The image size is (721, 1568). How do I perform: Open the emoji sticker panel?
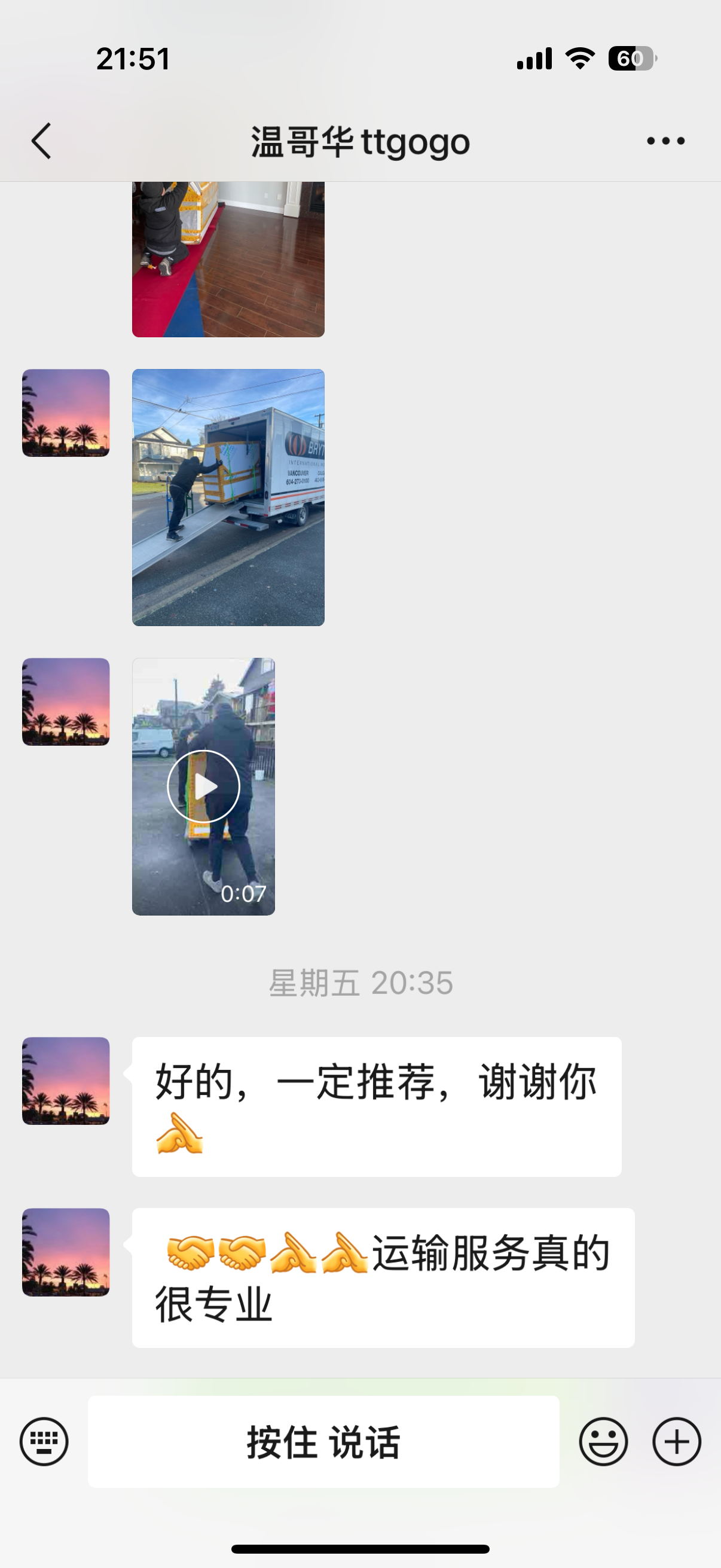click(x=603, y=1441)
